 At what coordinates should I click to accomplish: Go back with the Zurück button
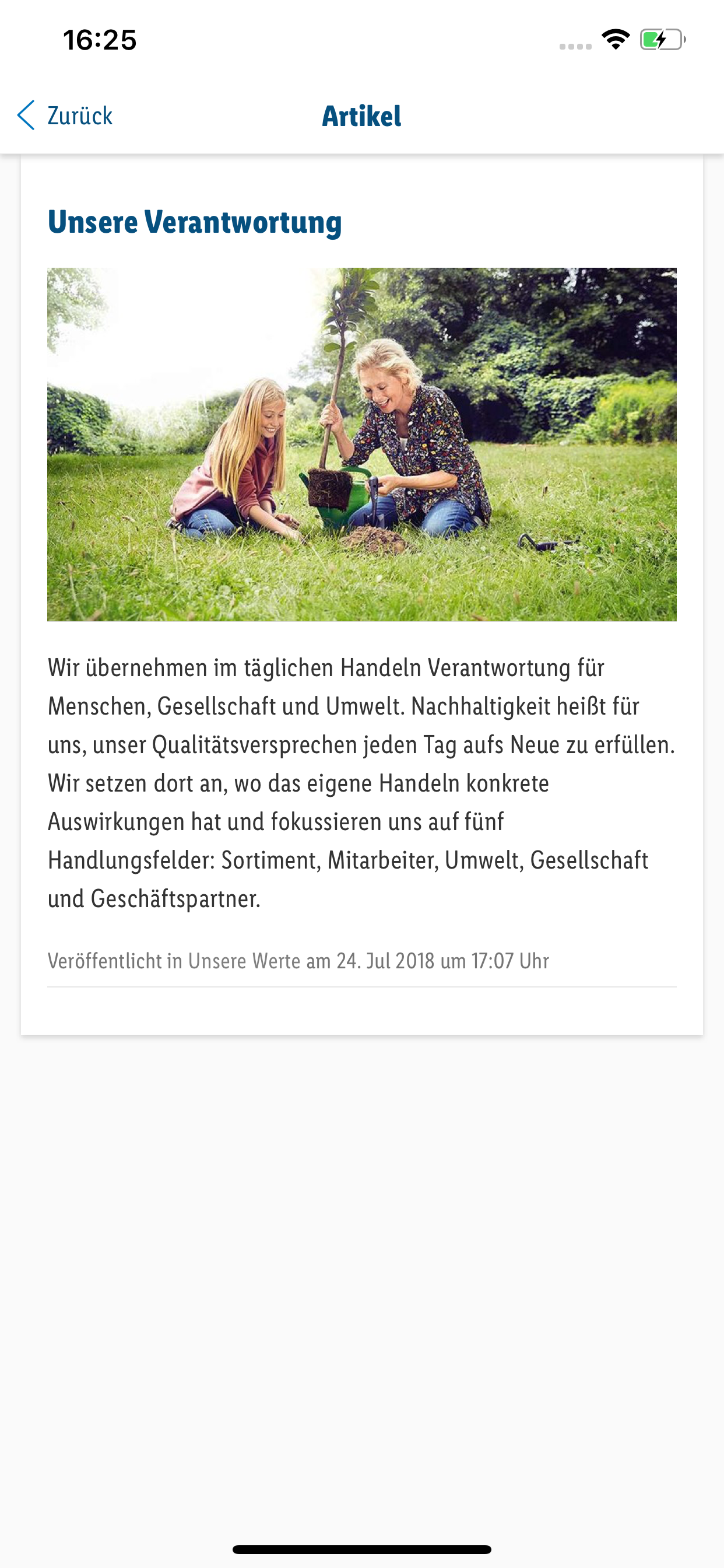pos(65,116)
